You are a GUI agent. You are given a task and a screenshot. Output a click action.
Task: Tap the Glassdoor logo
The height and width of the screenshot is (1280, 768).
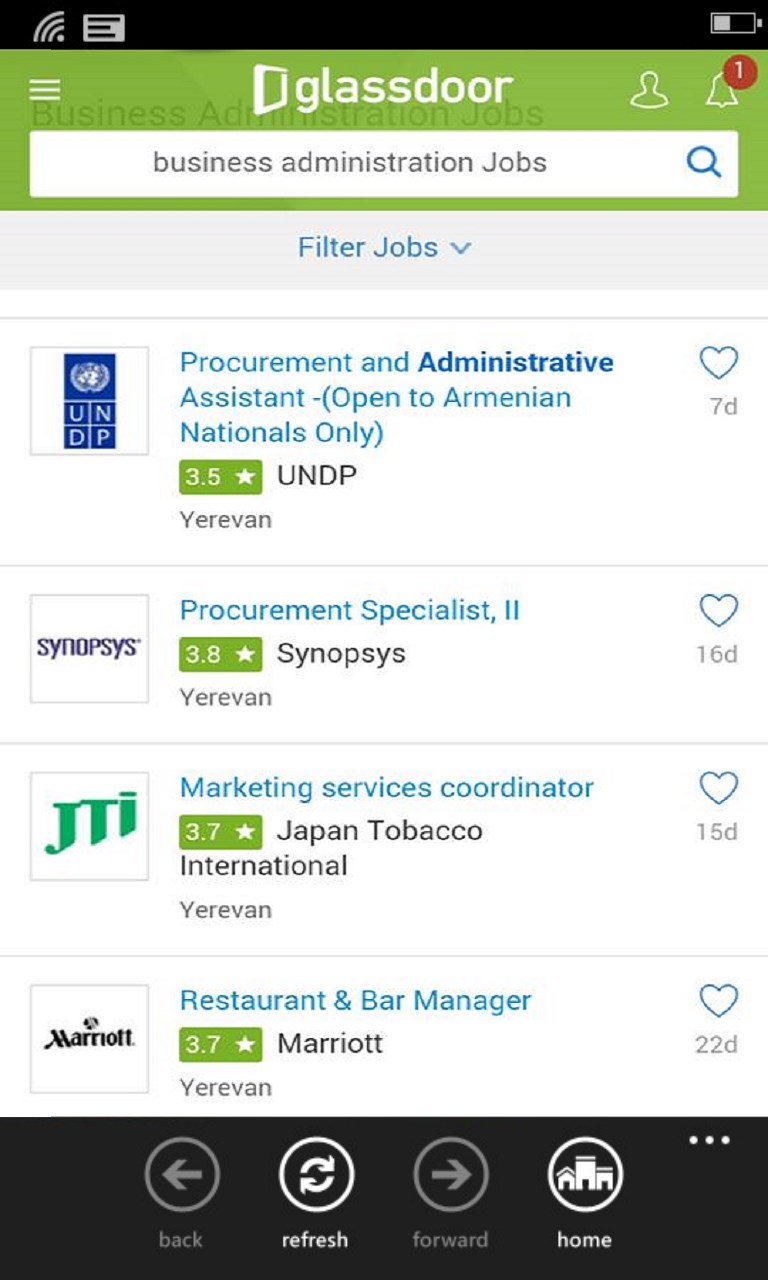pos(383,85)
